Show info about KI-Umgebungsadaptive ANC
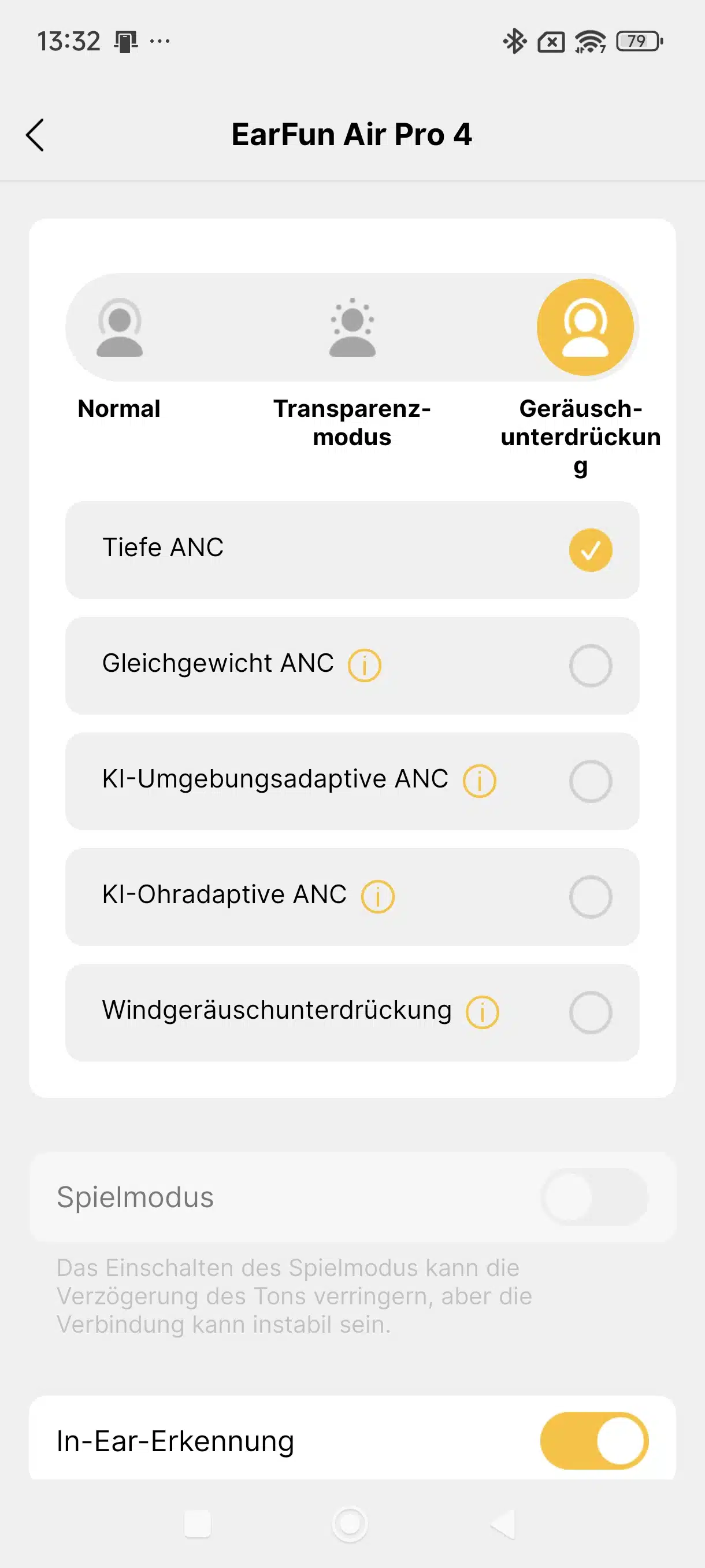 (479, 781)
